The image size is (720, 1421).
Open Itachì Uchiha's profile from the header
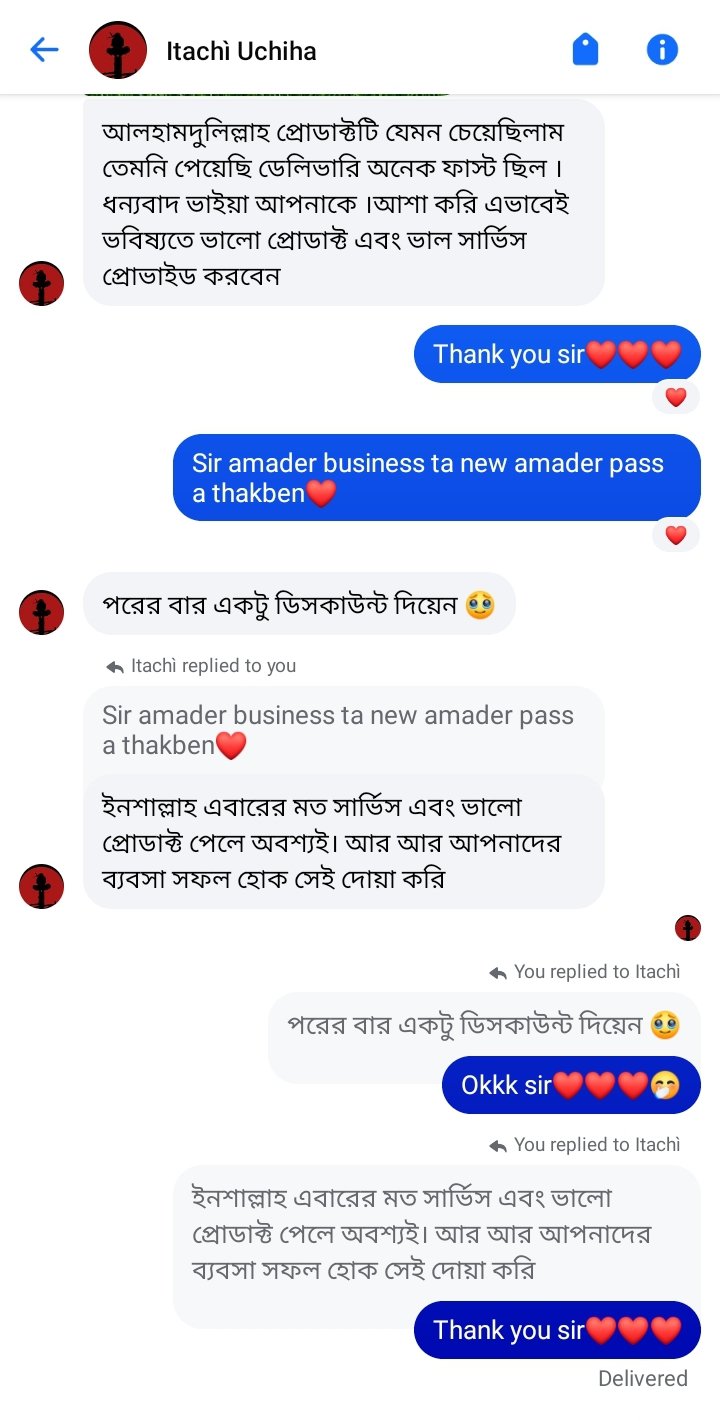point(240,50)
